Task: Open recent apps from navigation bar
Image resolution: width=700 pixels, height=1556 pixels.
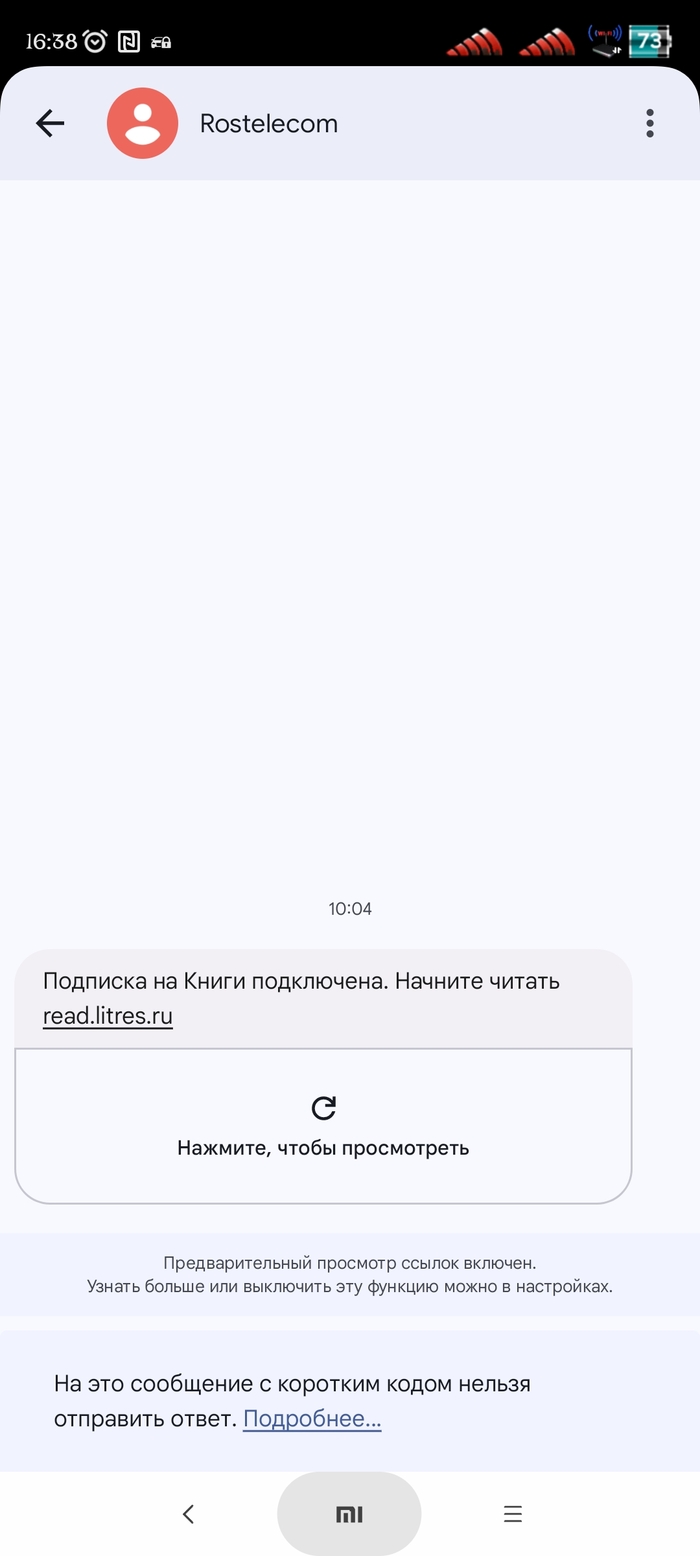Action: click(513, 1514)
